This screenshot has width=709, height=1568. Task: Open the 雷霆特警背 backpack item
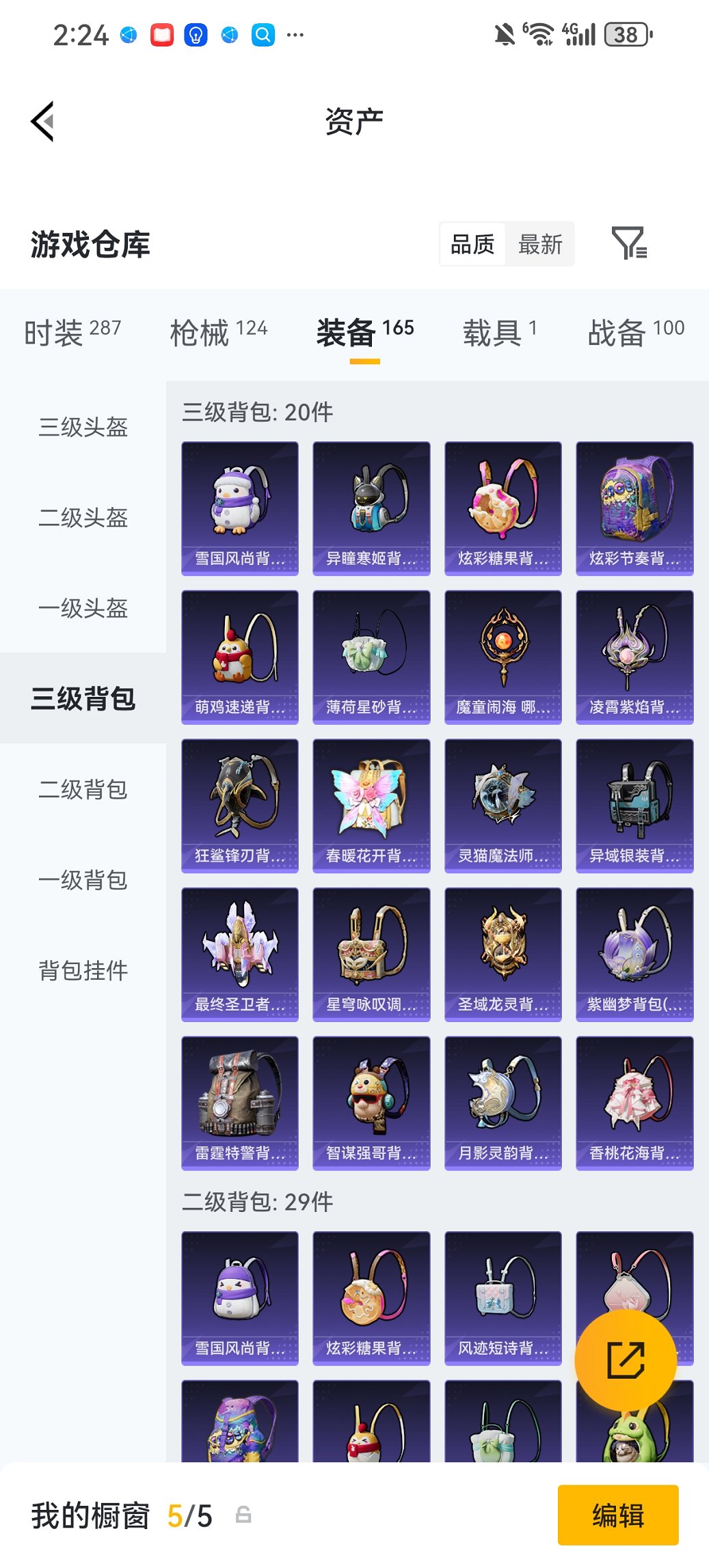(240, 1103)
